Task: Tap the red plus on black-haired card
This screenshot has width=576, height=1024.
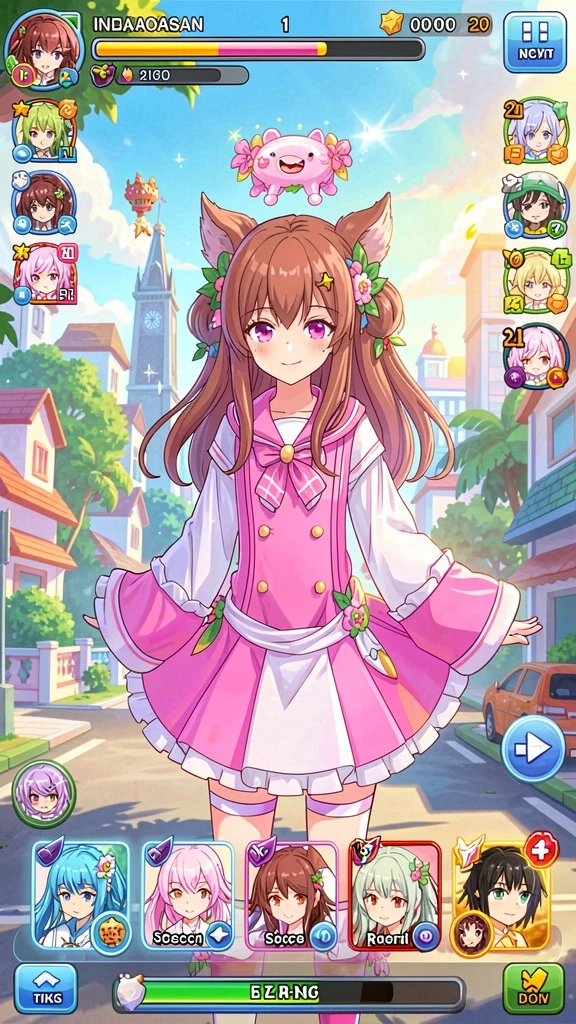Action: coord(541,849)
